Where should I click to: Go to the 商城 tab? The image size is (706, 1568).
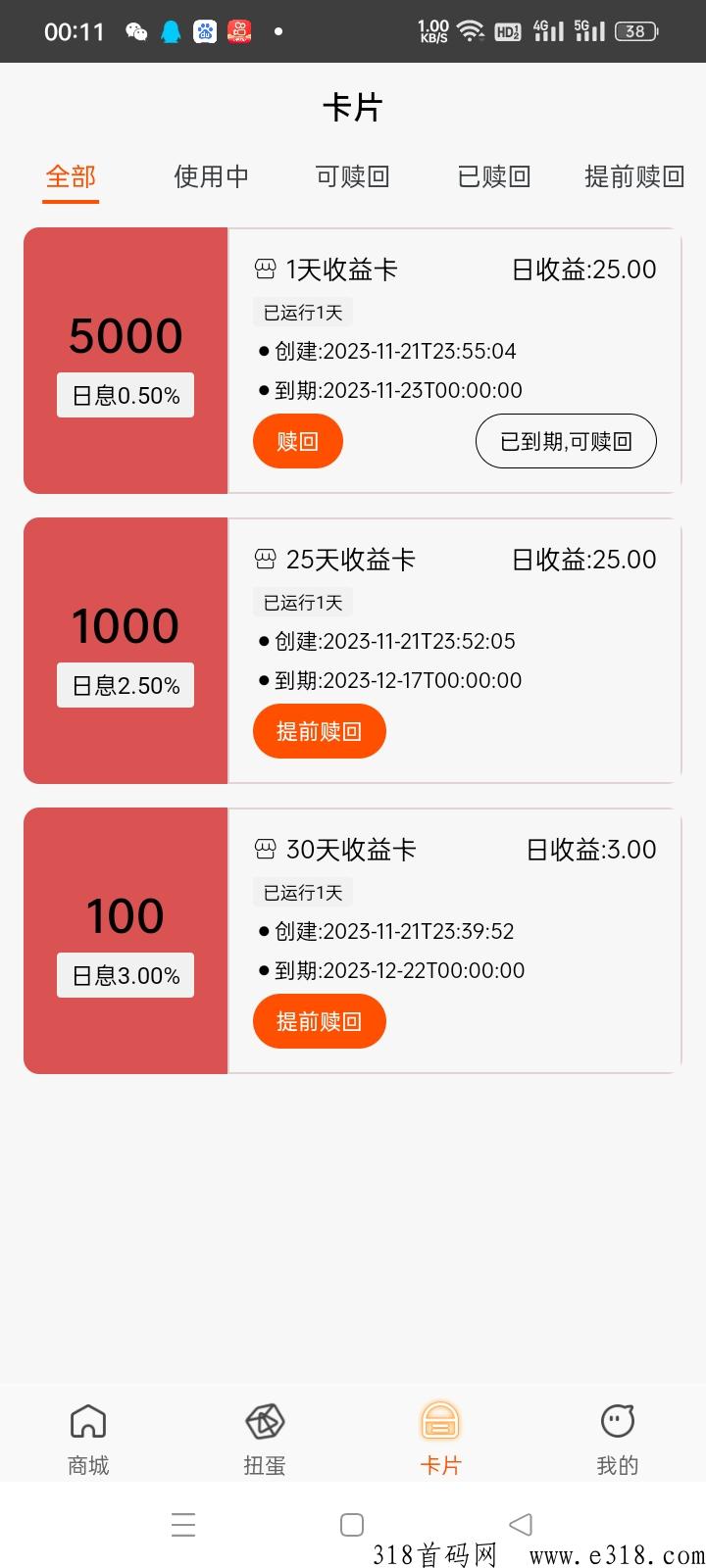coord(88,1438)
